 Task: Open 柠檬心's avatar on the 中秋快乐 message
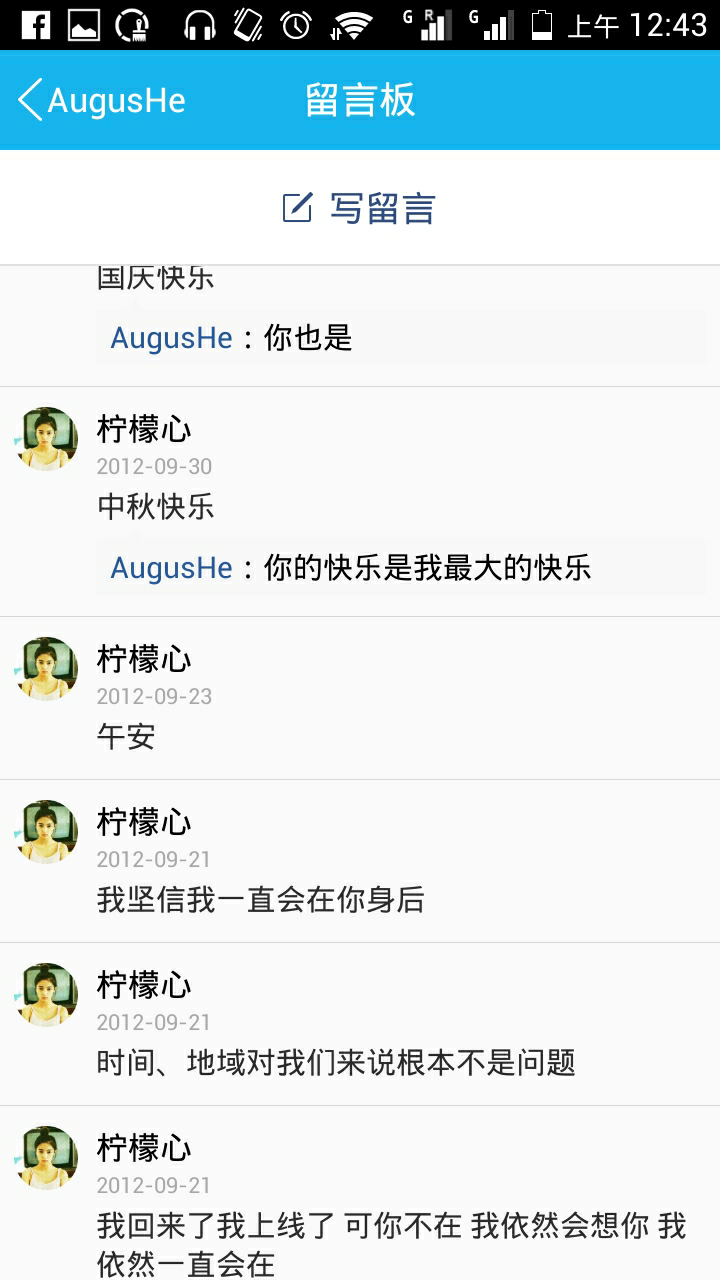[x=46, y=438]
